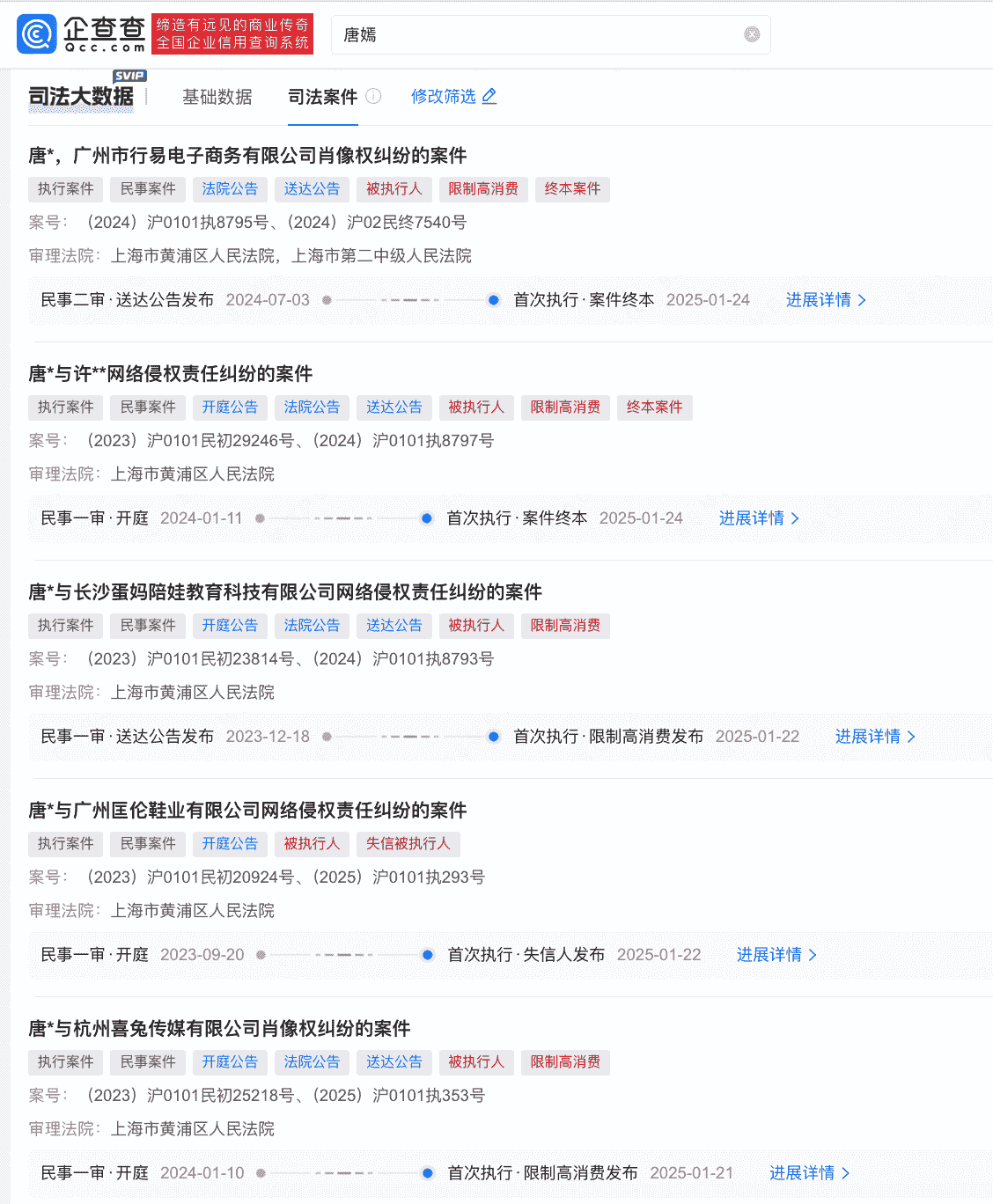Open the info icon beside 司法案件 tab

374,97
